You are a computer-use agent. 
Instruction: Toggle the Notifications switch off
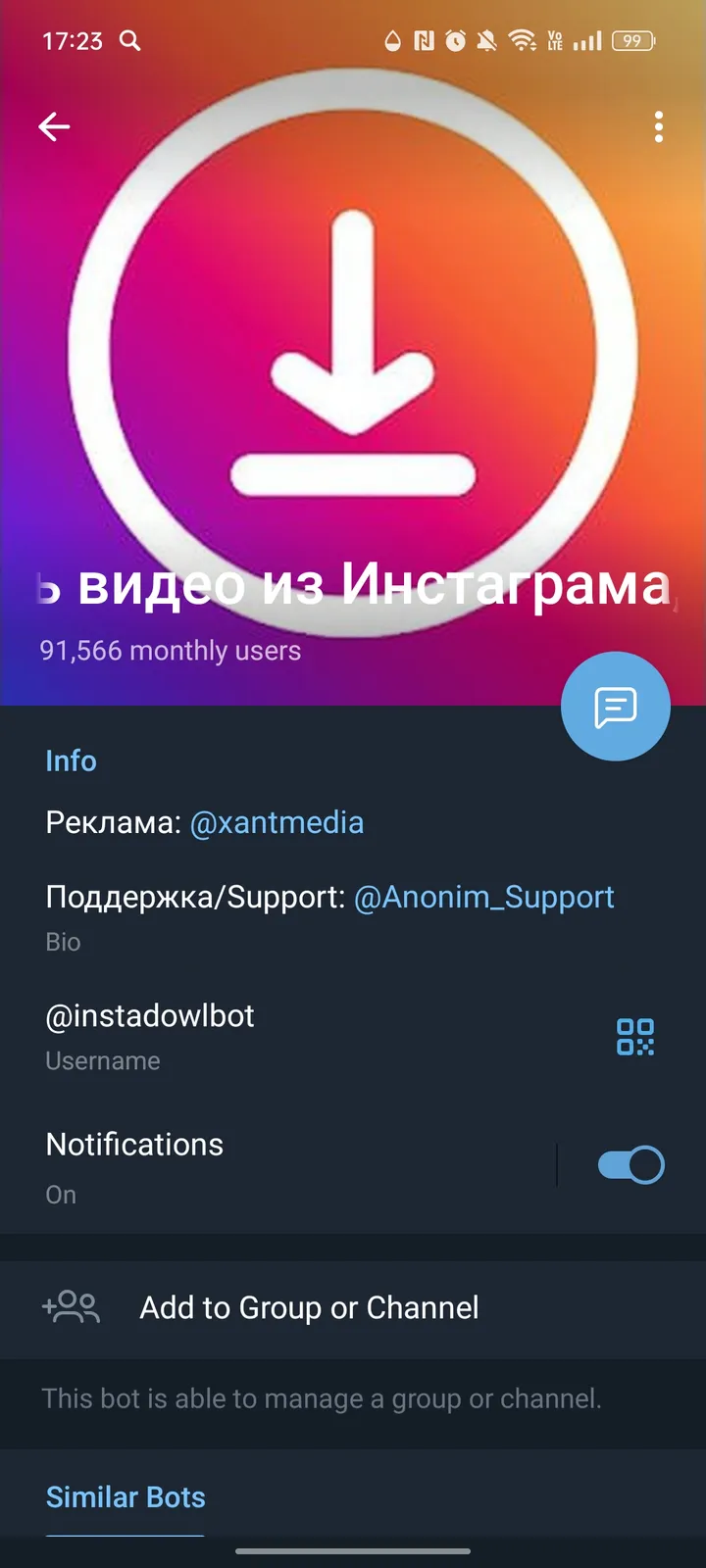pos(630,1164)
